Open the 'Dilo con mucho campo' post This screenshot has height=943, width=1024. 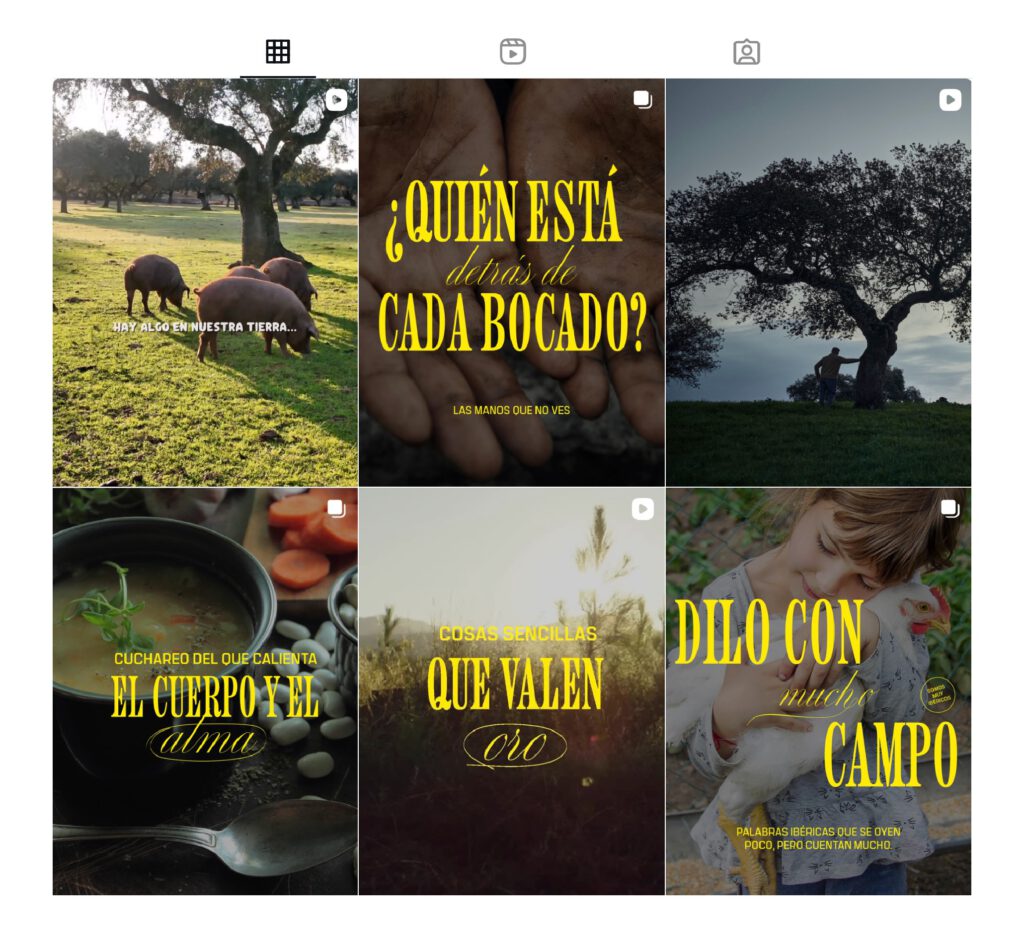click(x=818, y=691)
